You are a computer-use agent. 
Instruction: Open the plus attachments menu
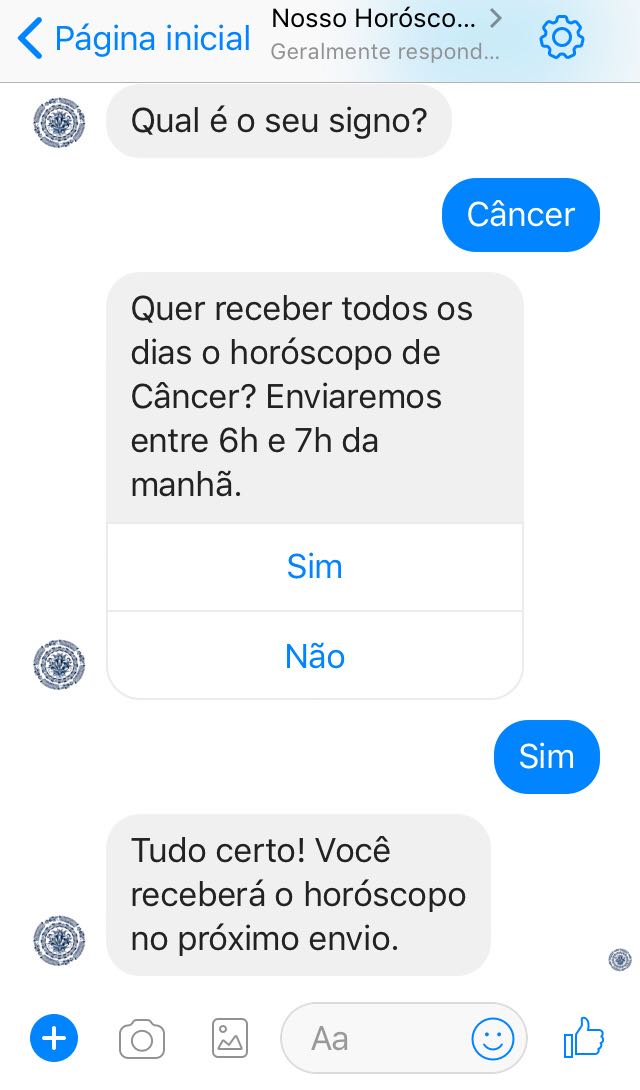tap(54, 1039)
